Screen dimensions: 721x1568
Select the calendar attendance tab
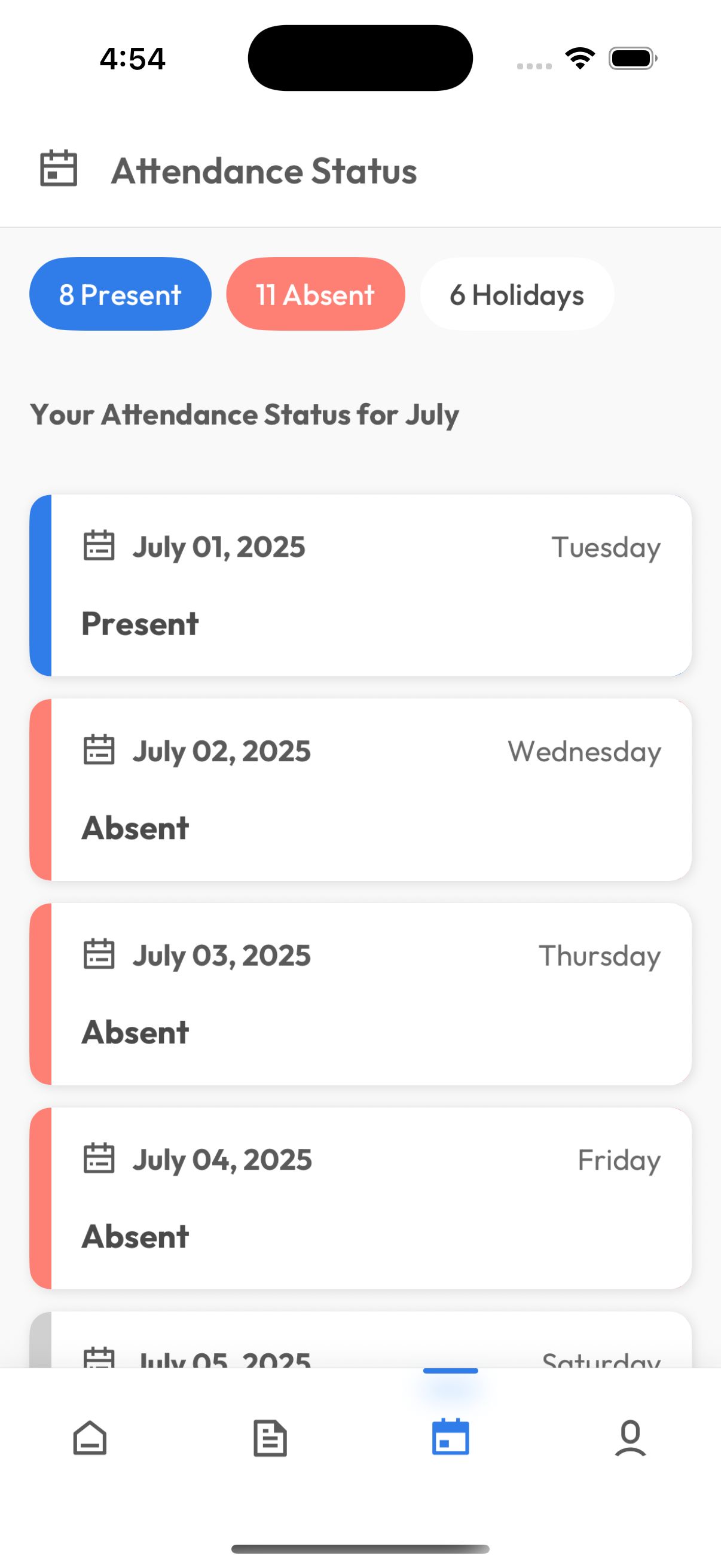click(x=450, y=1438)
